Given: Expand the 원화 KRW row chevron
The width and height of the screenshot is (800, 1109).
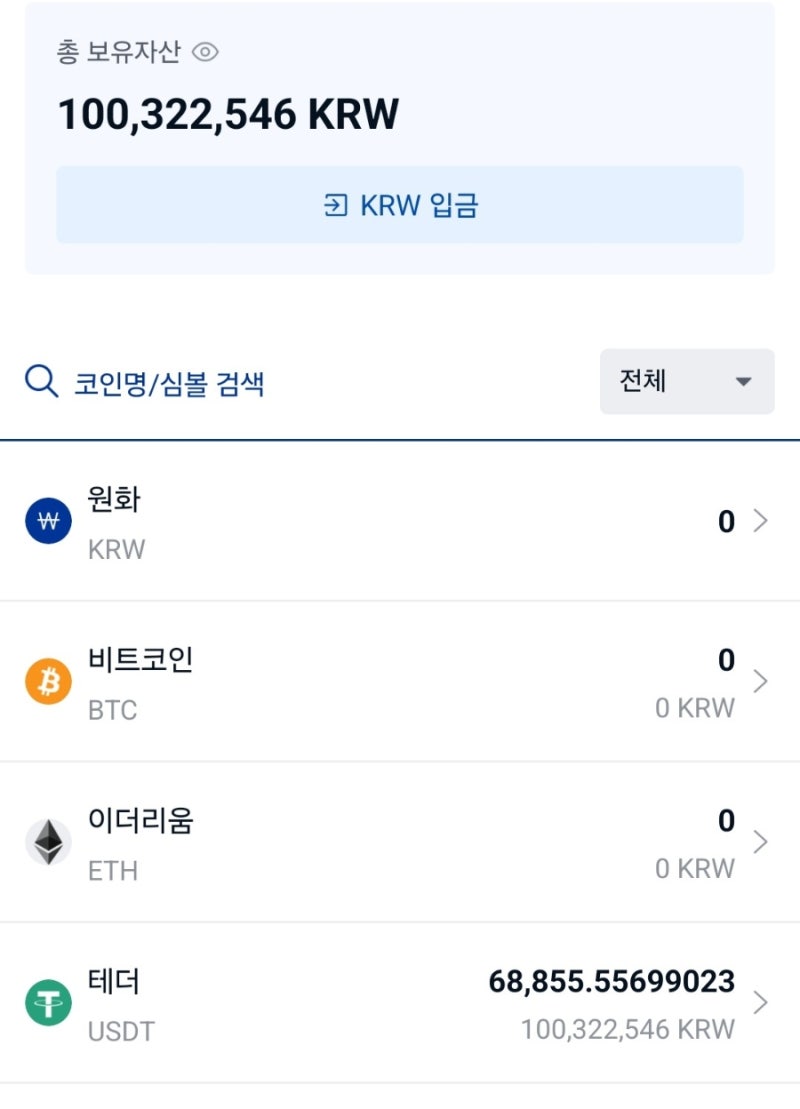Looking at the screenshot, I should pyautogui.click(x=761, y=521).
